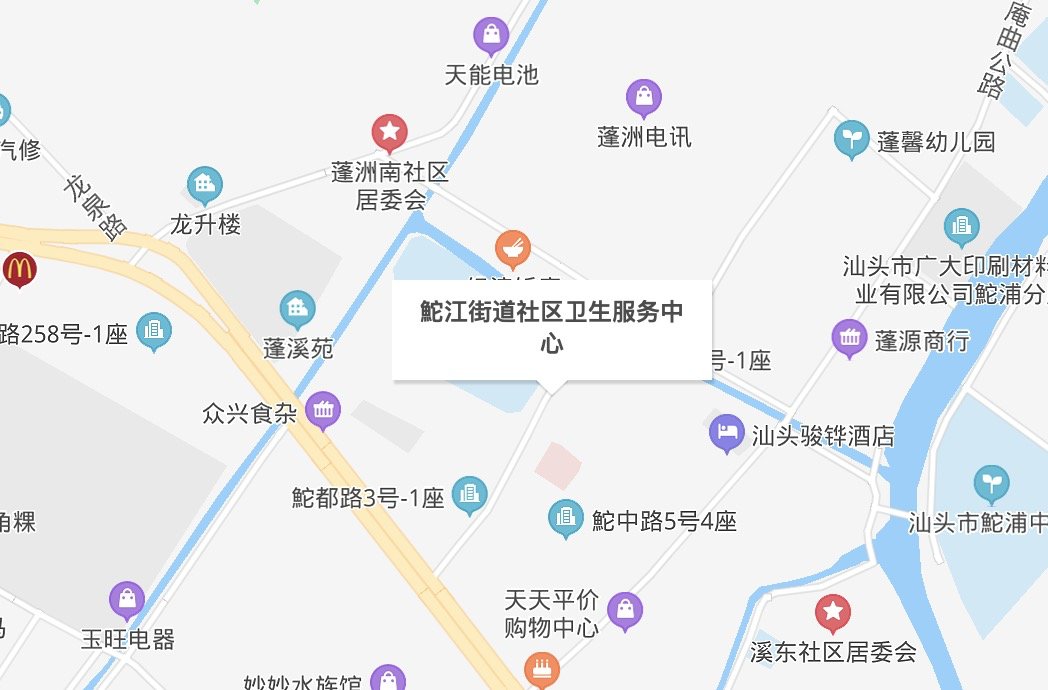
Task: Open the 鮀都路3号-1座 building marker
Action: (469, 494)
